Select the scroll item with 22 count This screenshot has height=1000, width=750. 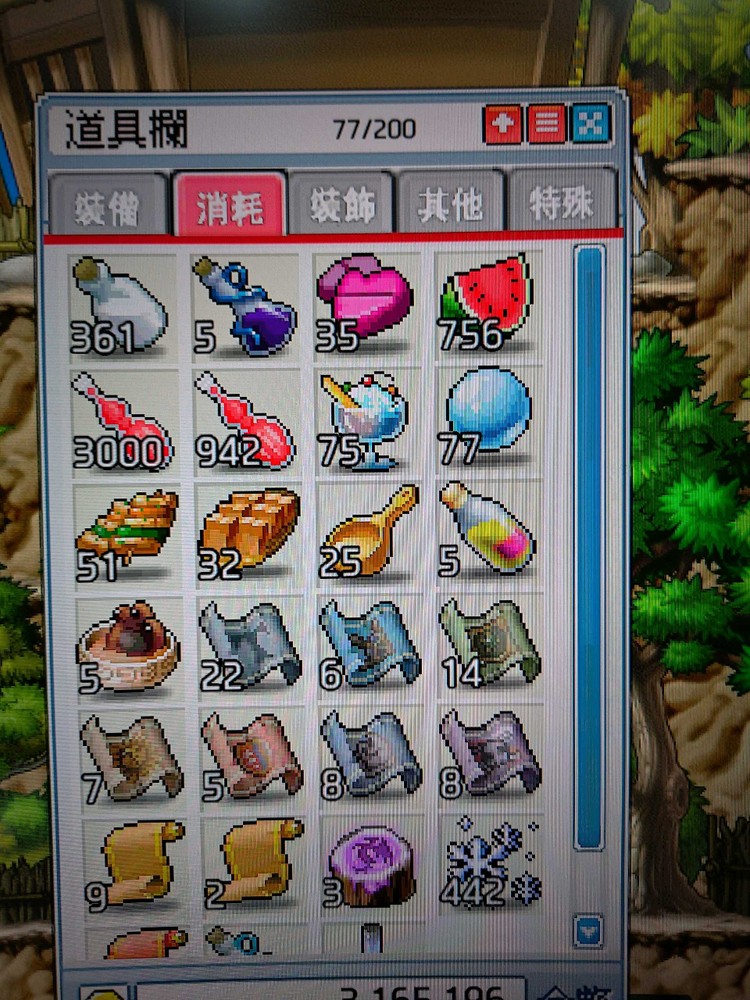coord(248,645)
